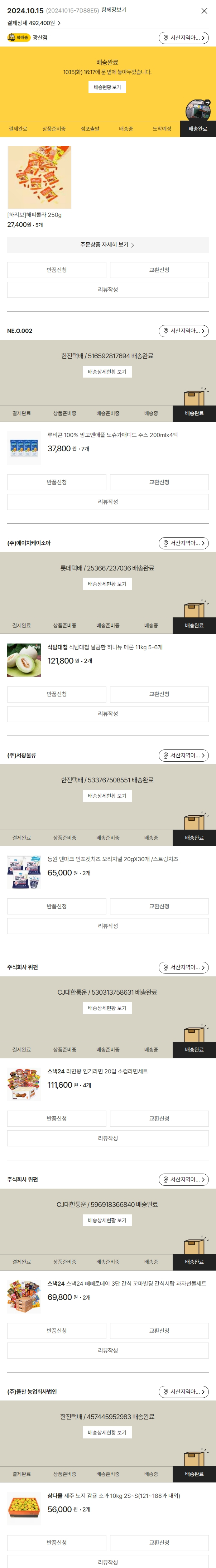Open 서산지역아 address chip next to 광산점
This screenshot has height=1568, width=216.
[x=183, y=38]
